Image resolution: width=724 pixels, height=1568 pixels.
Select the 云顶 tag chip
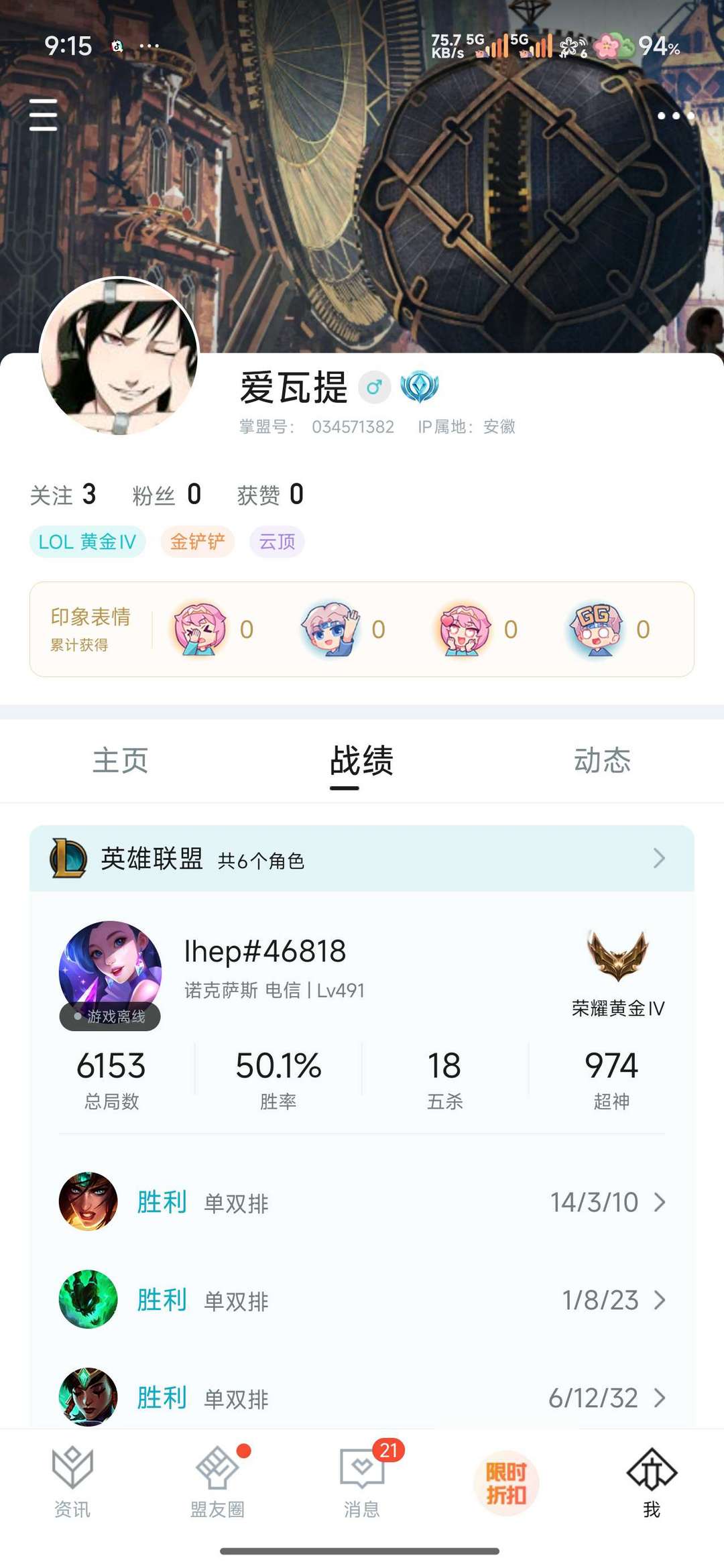277,542
